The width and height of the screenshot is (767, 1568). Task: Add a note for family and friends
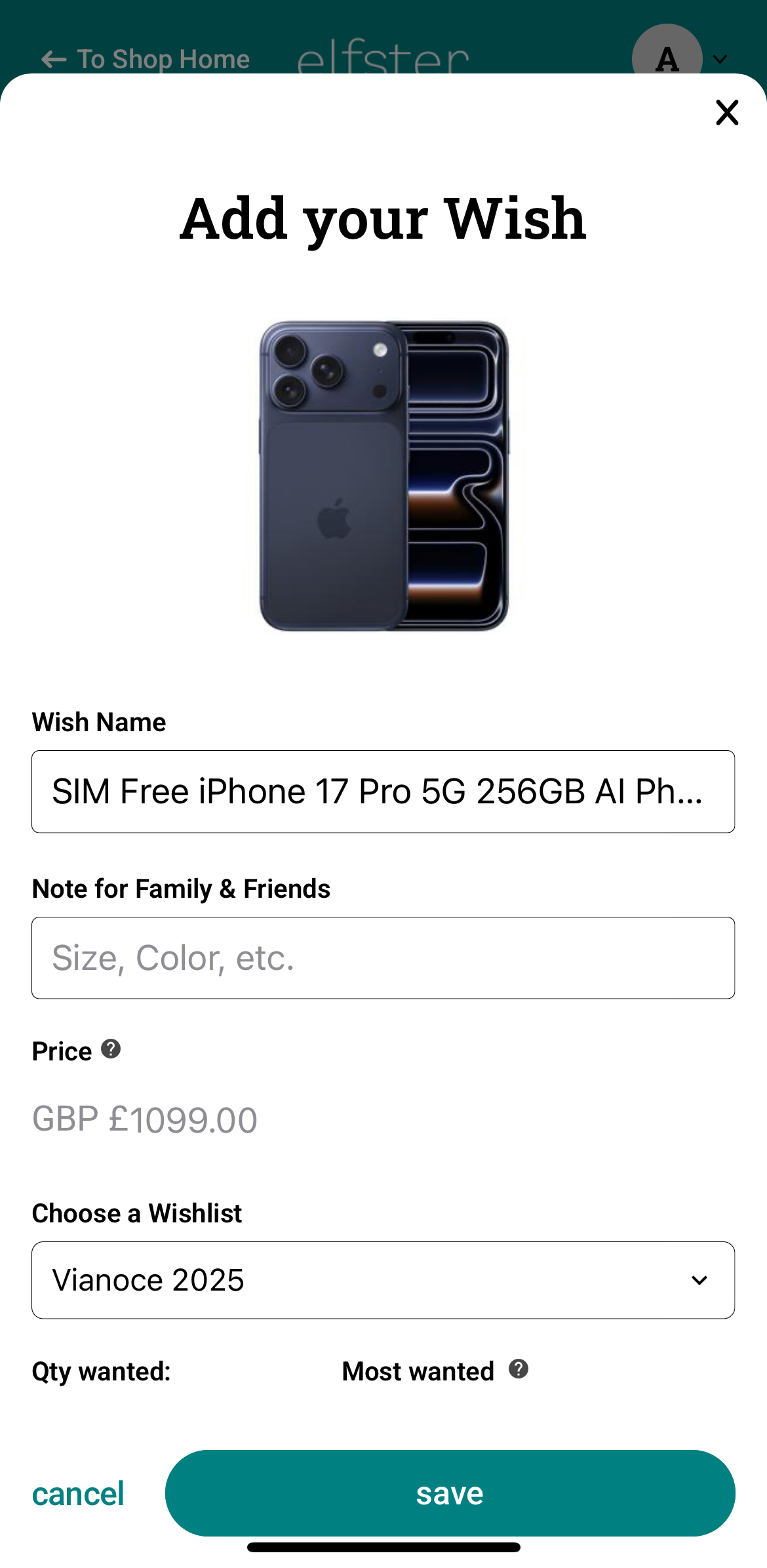click(383, 957)
